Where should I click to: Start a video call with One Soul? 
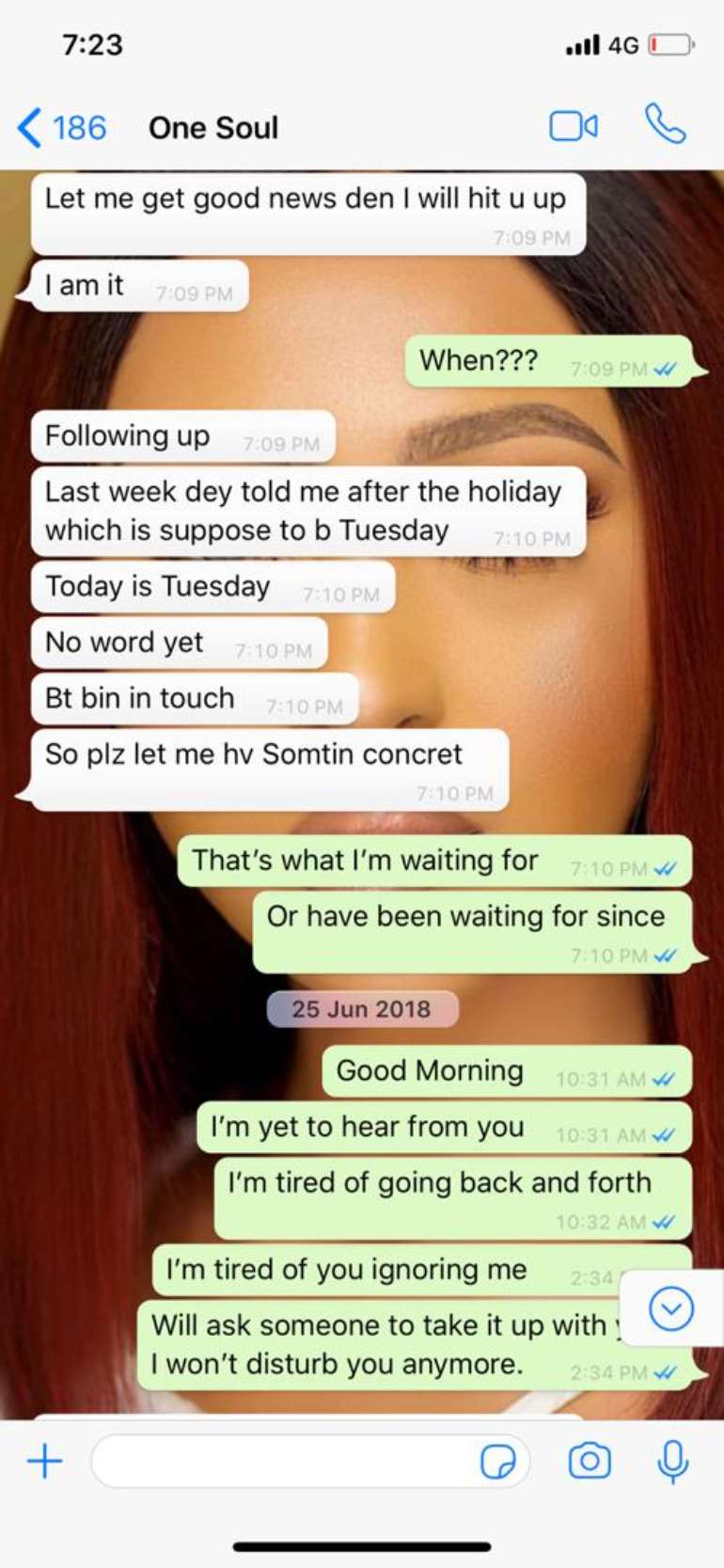pos(574,126)
